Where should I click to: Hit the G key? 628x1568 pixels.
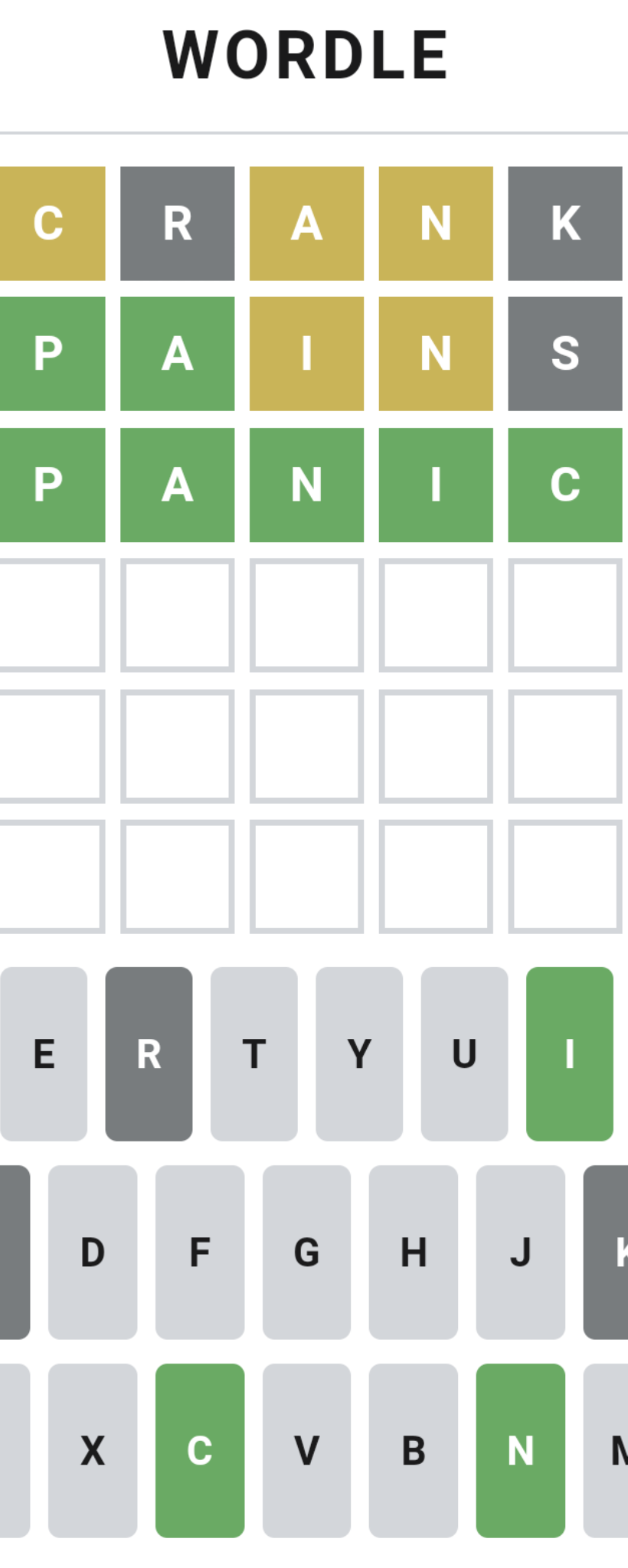[306, 1252]
